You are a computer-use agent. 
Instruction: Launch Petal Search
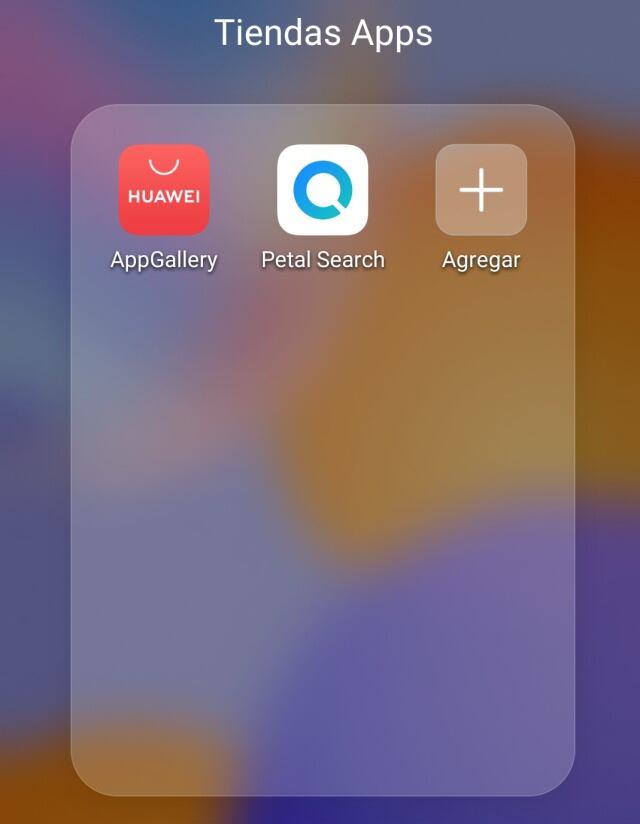[x=322, y=190]
